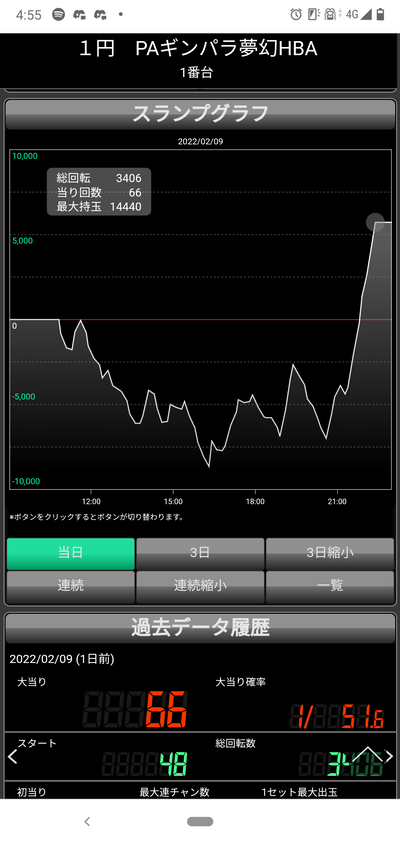
Task: Jump to top with the up chevron
Action: [367, 754]
